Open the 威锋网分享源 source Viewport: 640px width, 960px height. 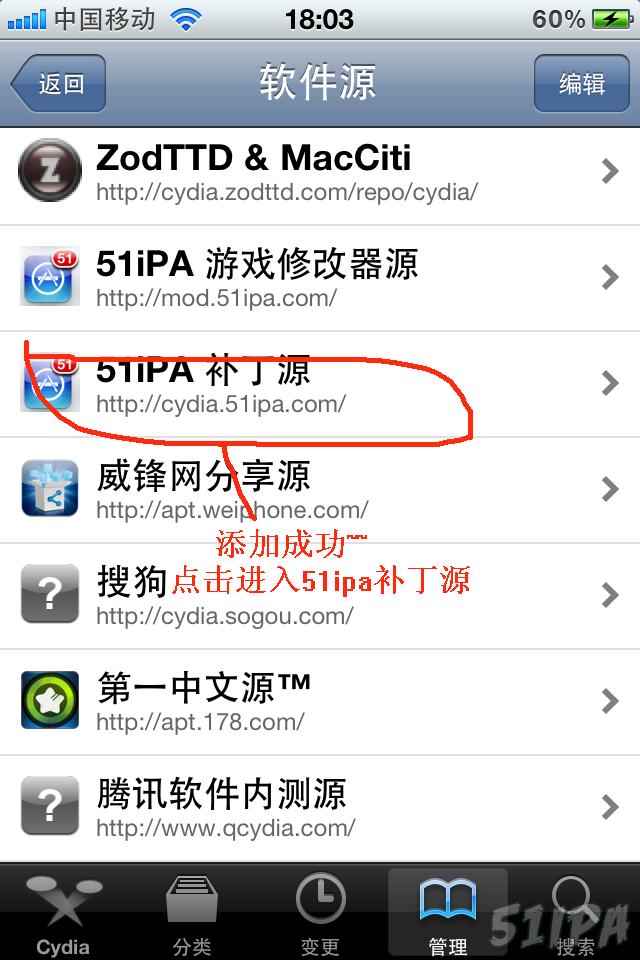click(320, 490)
